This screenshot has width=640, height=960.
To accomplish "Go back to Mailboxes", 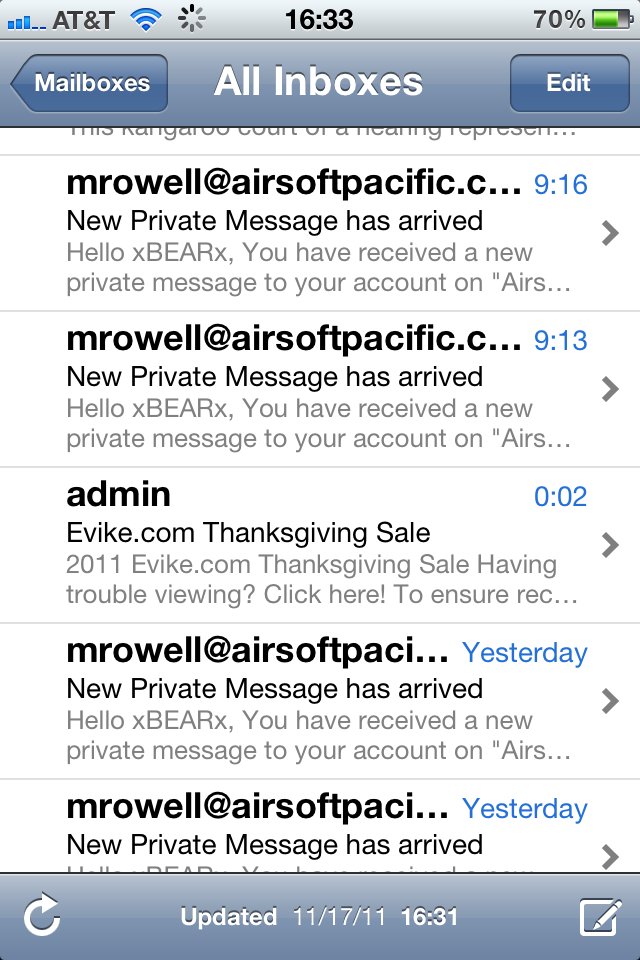I will (x=90, y=83).
